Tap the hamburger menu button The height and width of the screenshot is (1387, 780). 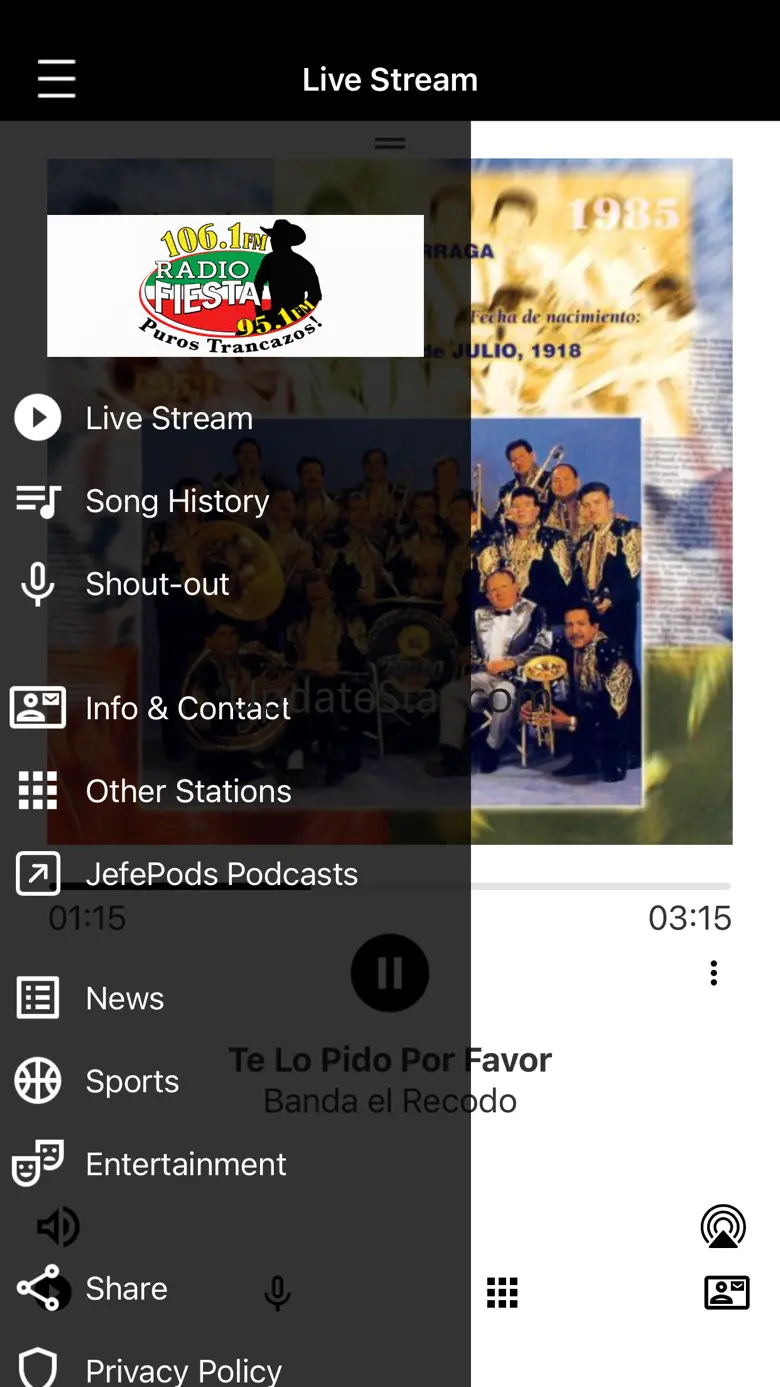coord(57,79)
